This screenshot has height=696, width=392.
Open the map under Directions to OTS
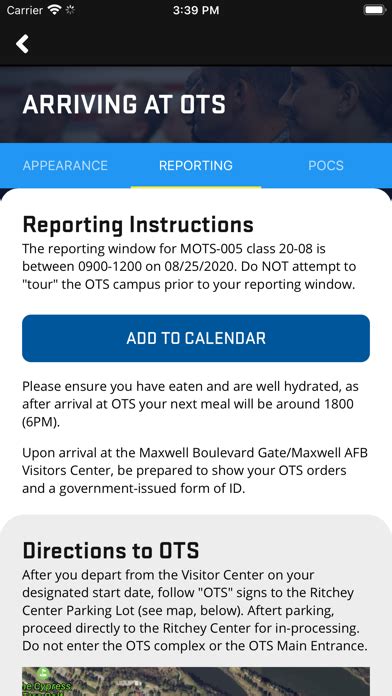196,681
